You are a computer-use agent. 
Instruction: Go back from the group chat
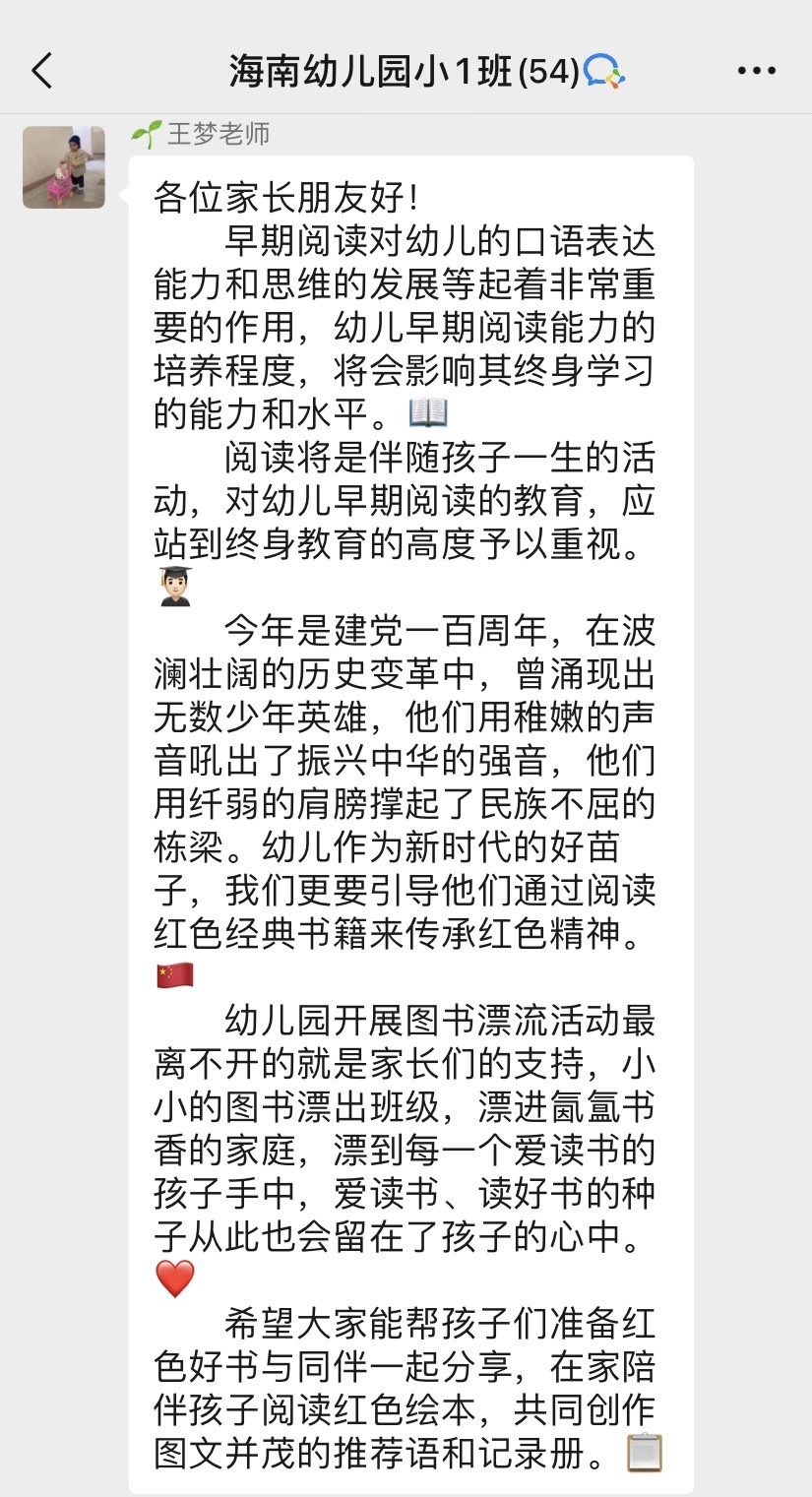click(x=41, y=71)
